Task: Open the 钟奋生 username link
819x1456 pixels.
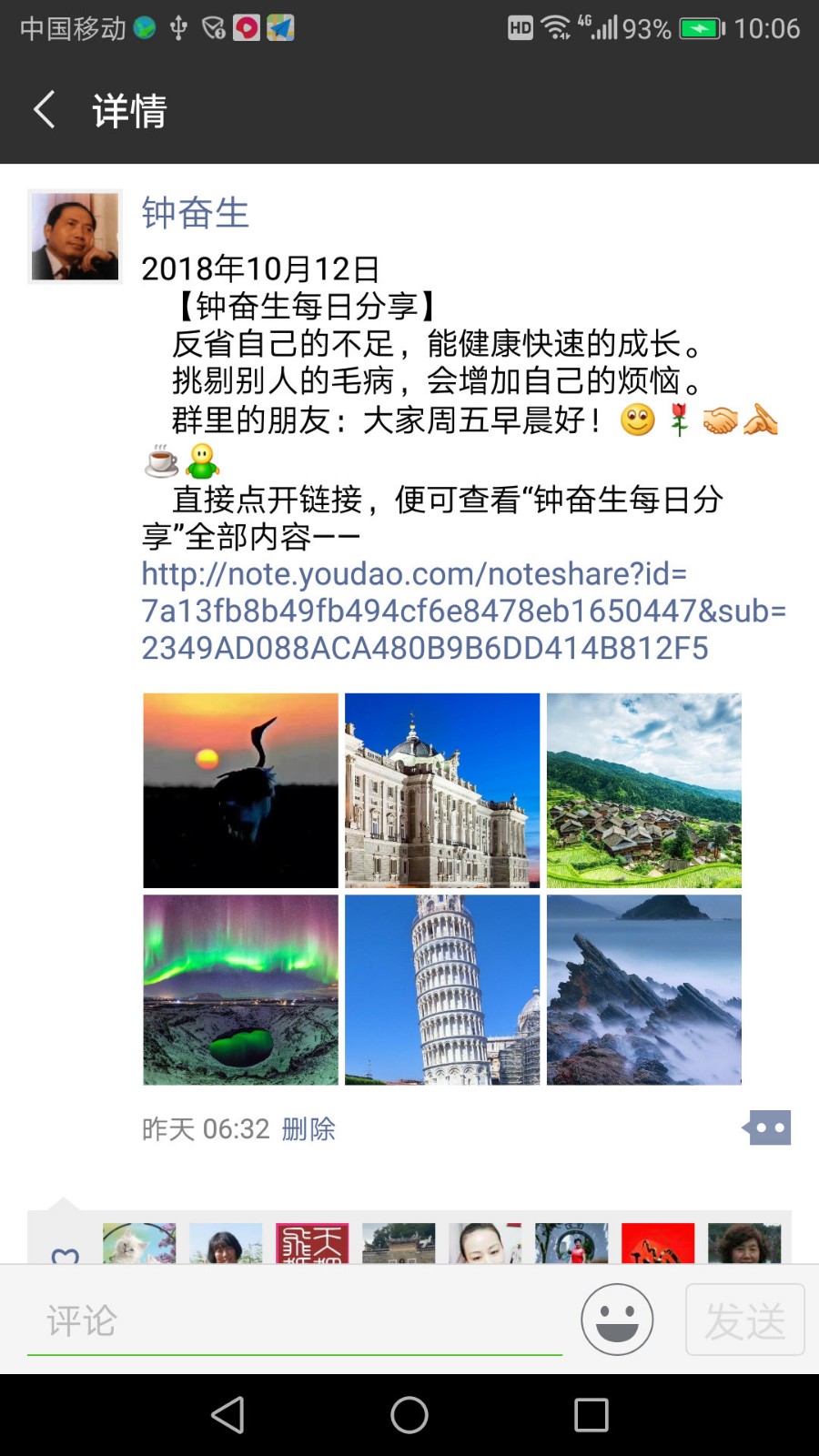Action: pos(195,213)
